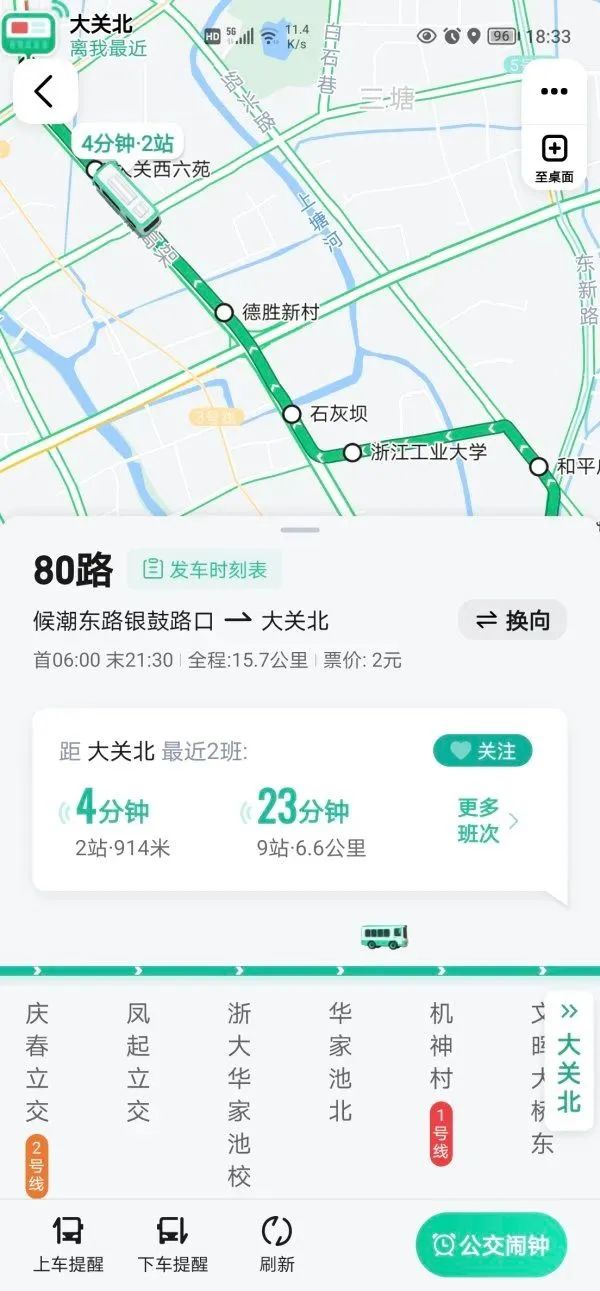Select the 凤起立交 stop
600x1291 pixels.
point(138,1063)
